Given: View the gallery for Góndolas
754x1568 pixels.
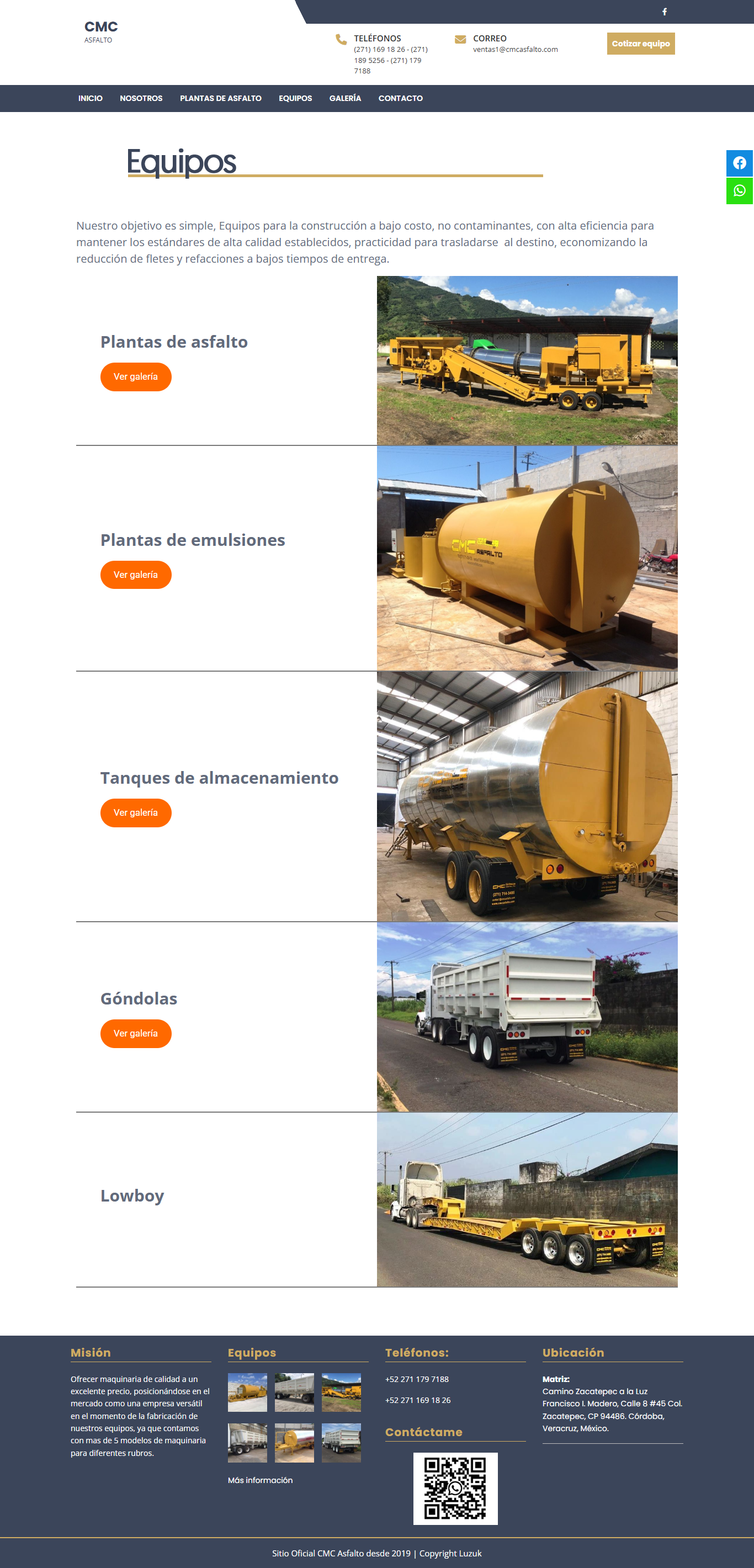Looking at the screenshot, I should click(x=136, y=1034).
